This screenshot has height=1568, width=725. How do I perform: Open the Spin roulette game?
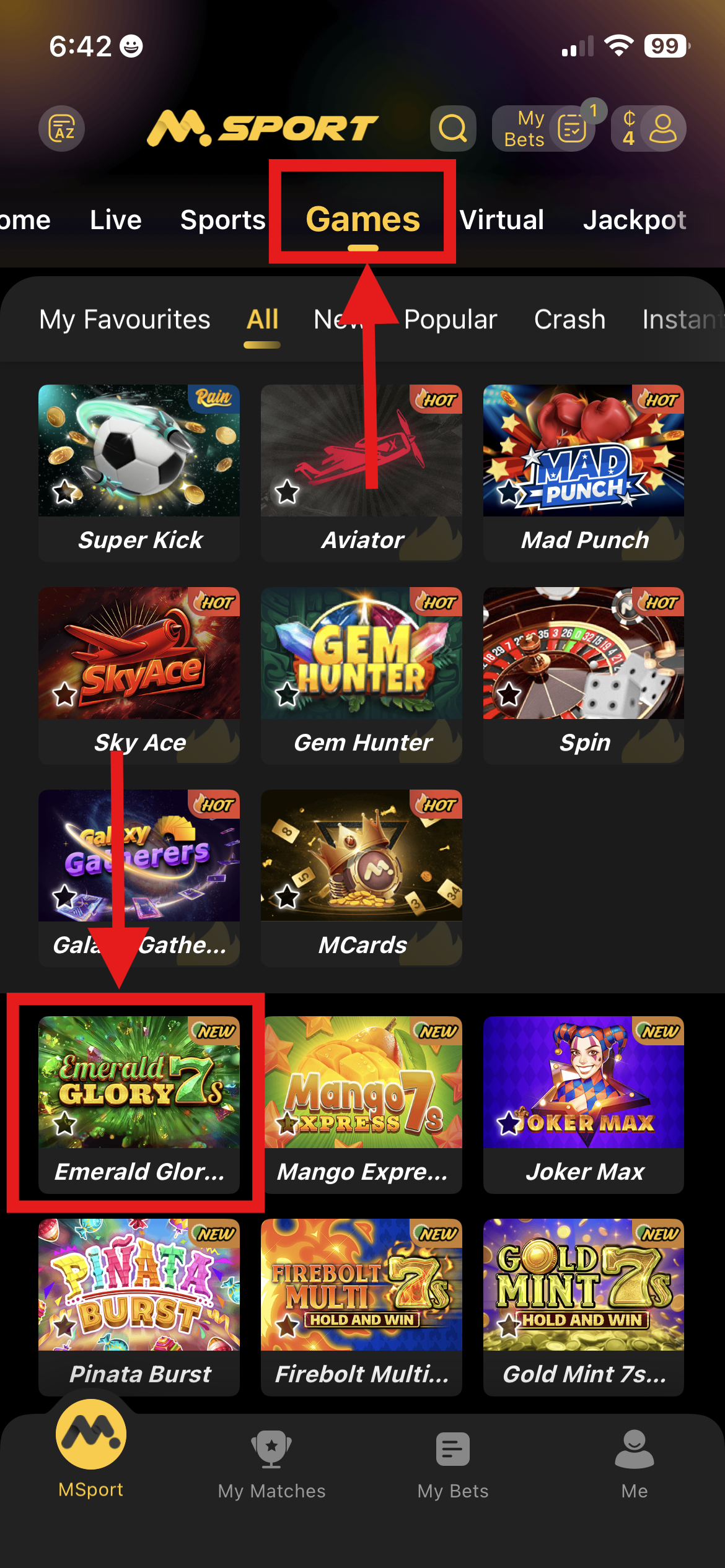point(583,674)
